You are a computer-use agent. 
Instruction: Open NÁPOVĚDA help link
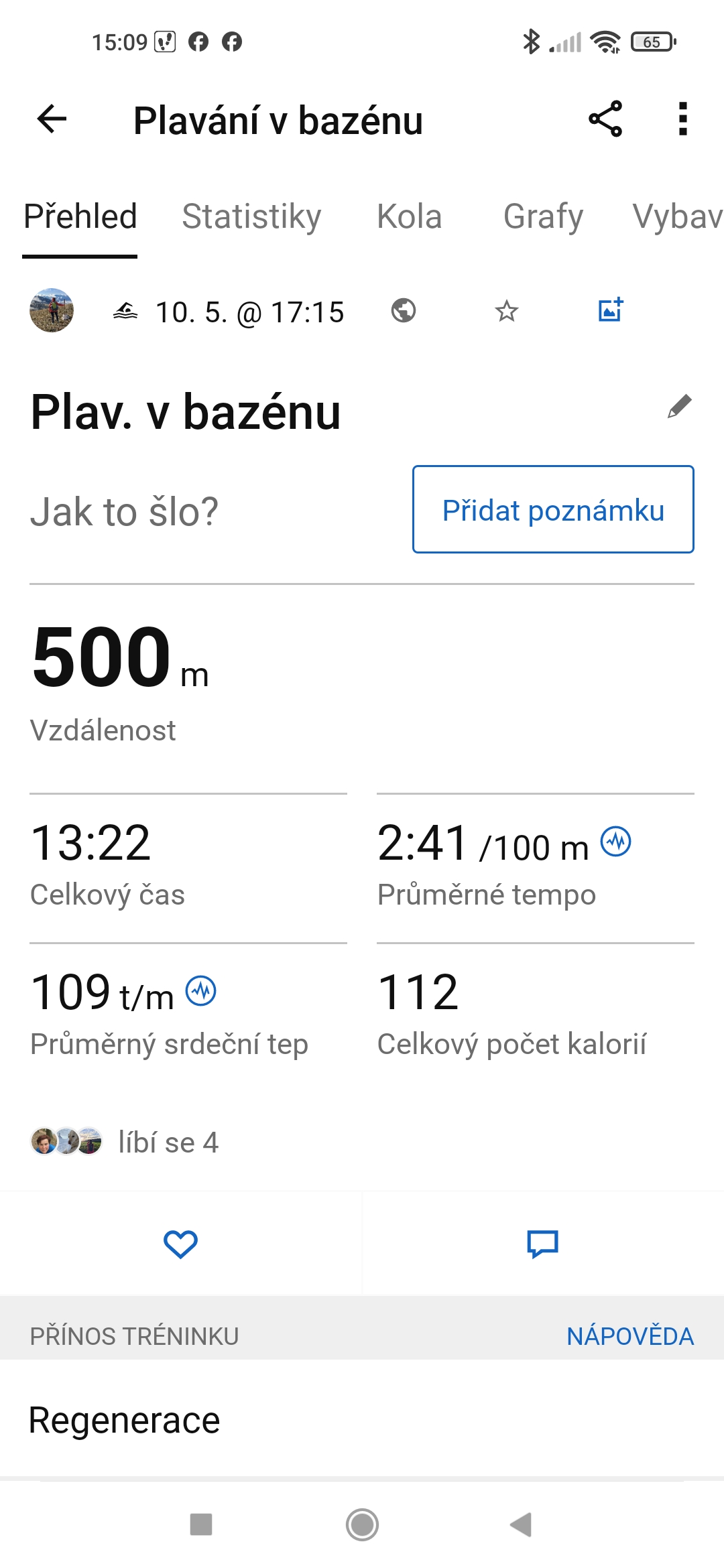(629, 1336)
